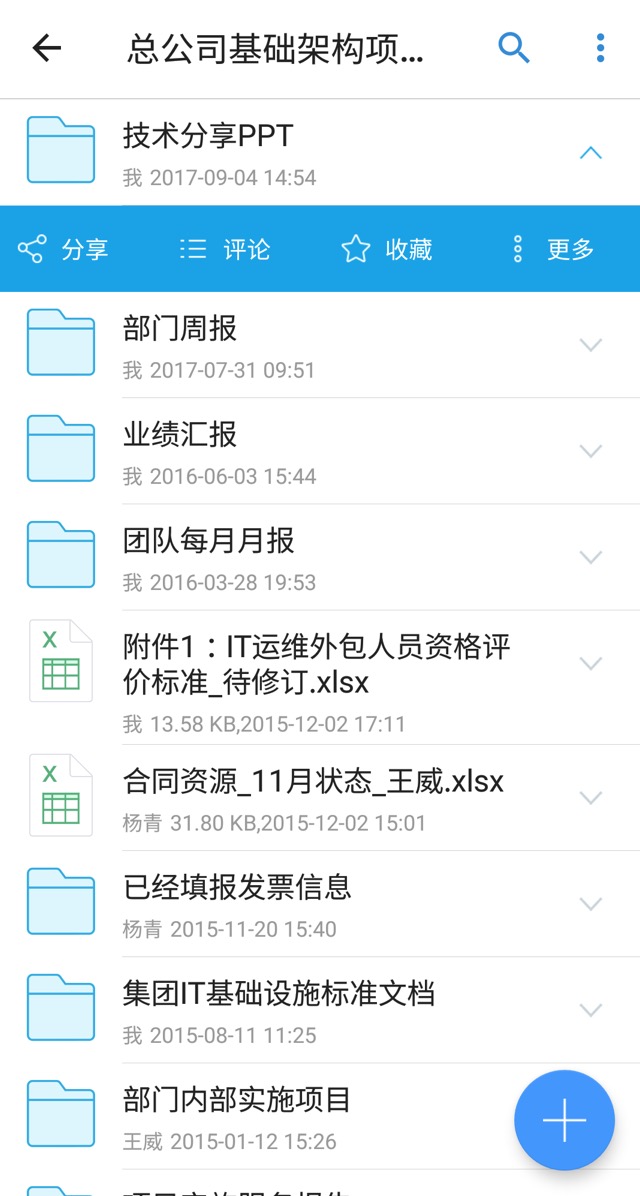640x1196 pixels.
Task: Expand actions for 合同资源_11月状态_王威.xlsx
Action: coord(591,797)
